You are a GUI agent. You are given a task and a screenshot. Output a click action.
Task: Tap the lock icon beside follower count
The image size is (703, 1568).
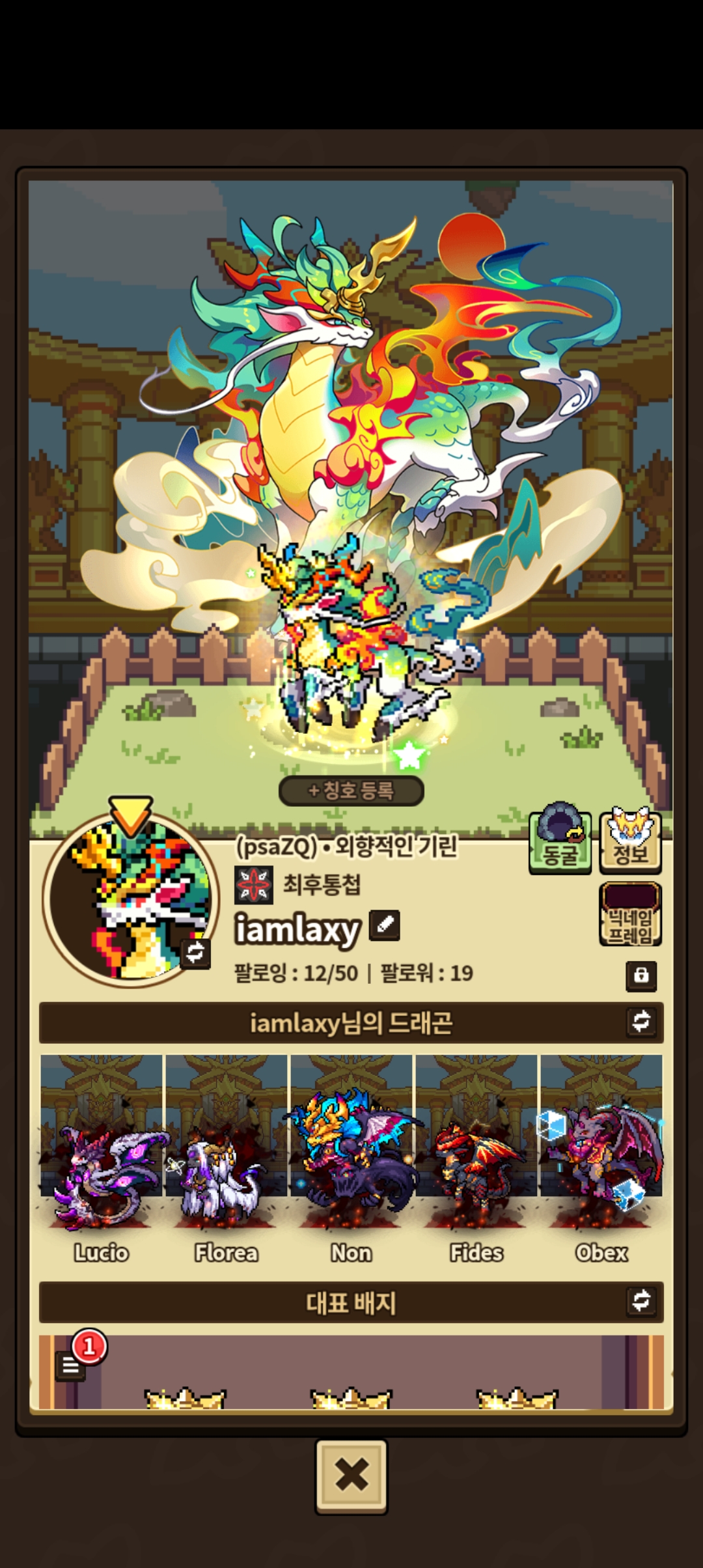tap(641, 975)
